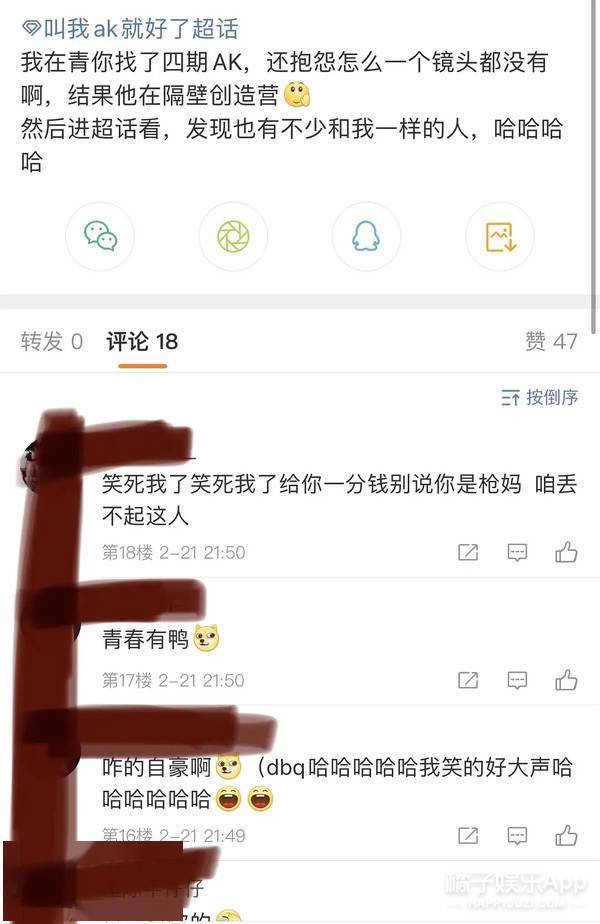Open the 叫我ak就好了超话 topic link
The image size is (600, 924).
tap(130, 29)
